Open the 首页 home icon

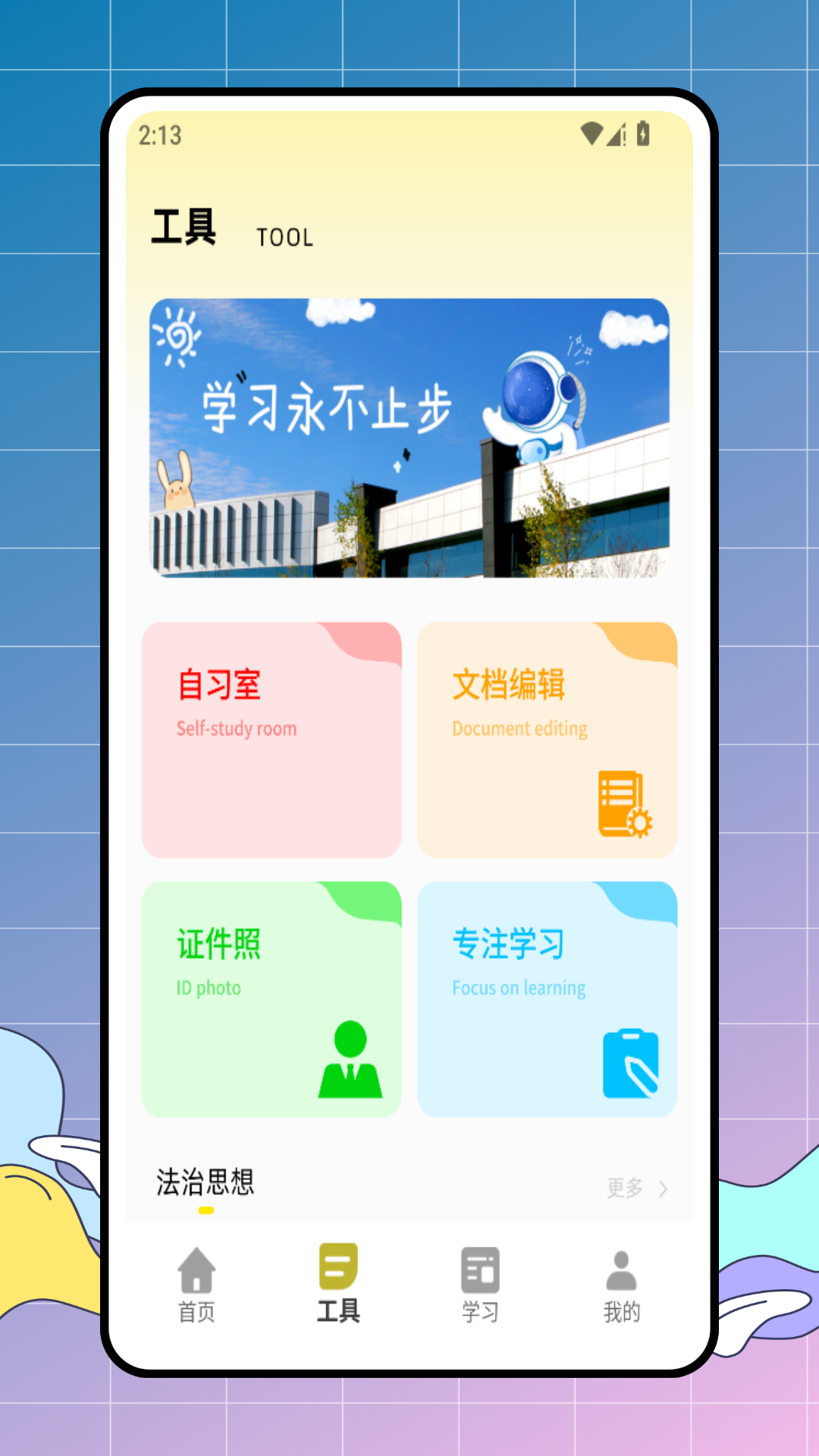(196, 1263)
